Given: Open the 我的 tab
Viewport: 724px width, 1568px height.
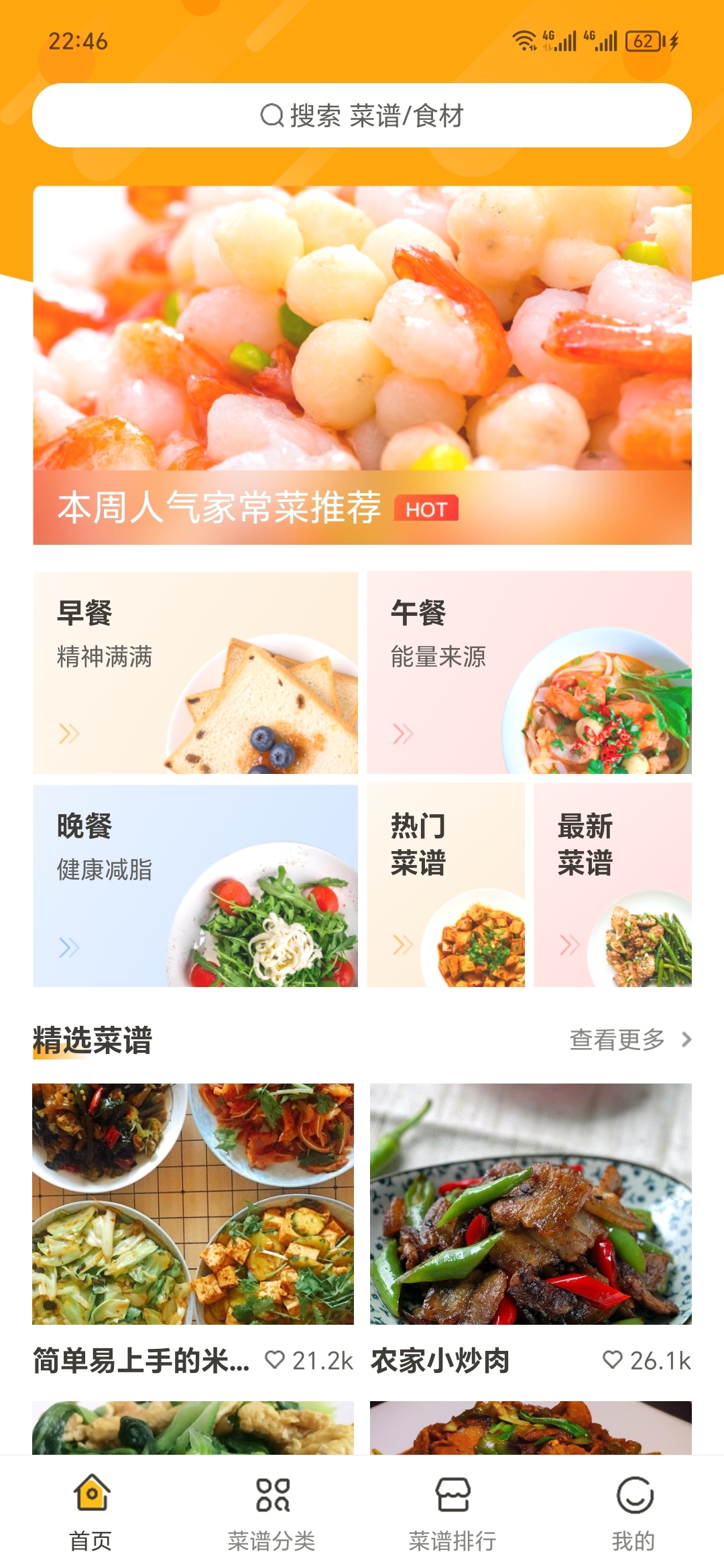Looking at the screenshot, I should [x=633, y=1512].
